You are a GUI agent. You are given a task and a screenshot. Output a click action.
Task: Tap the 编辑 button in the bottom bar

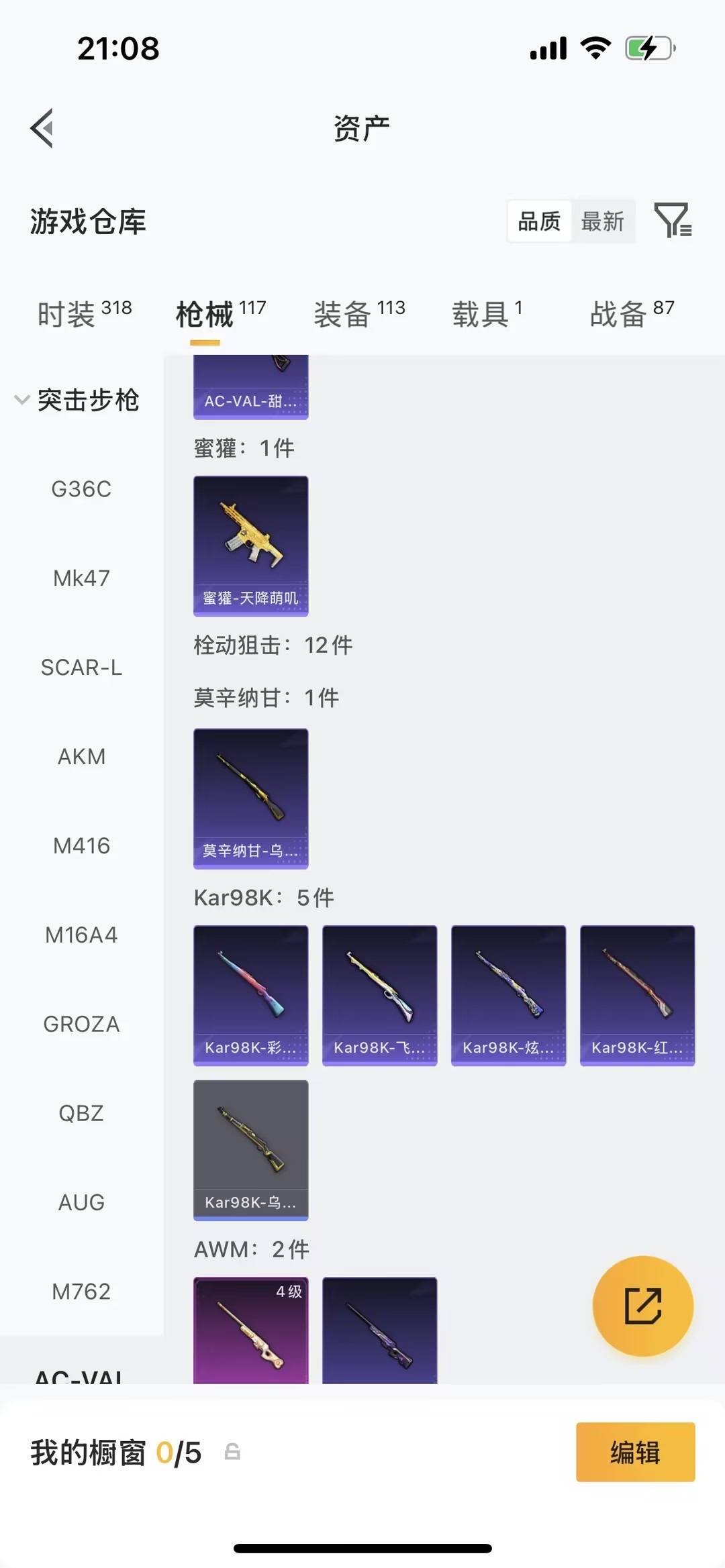pyautogui.click(x=634, y=1453)
